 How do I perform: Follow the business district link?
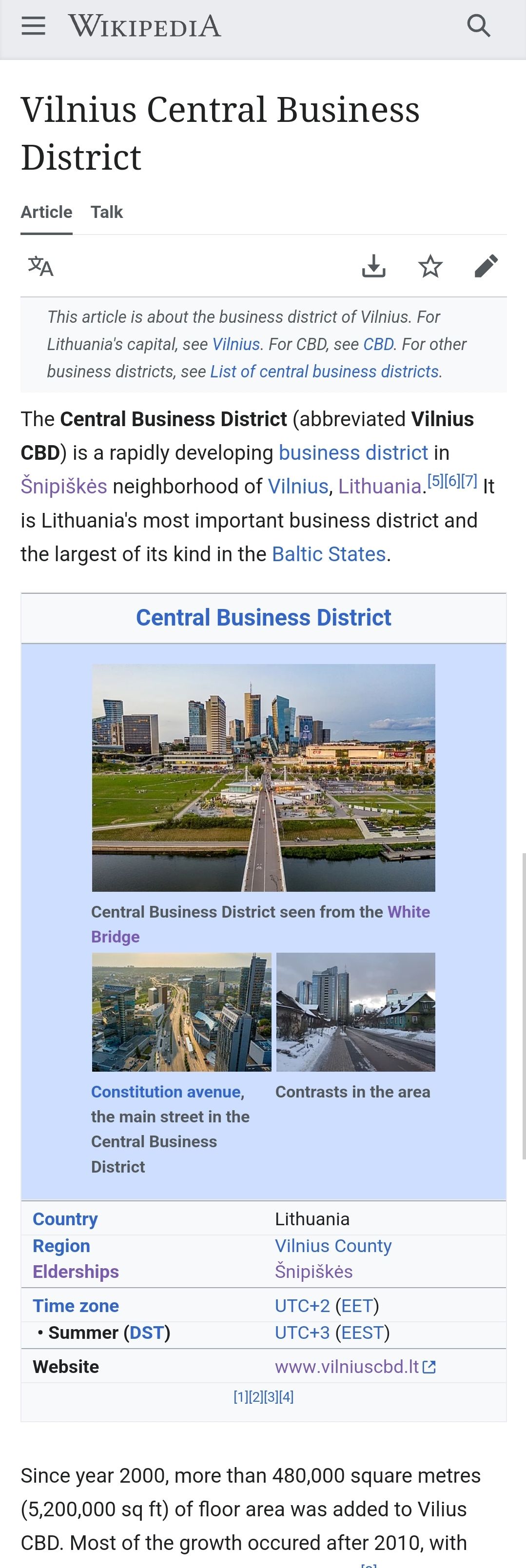tap(353, 453)
